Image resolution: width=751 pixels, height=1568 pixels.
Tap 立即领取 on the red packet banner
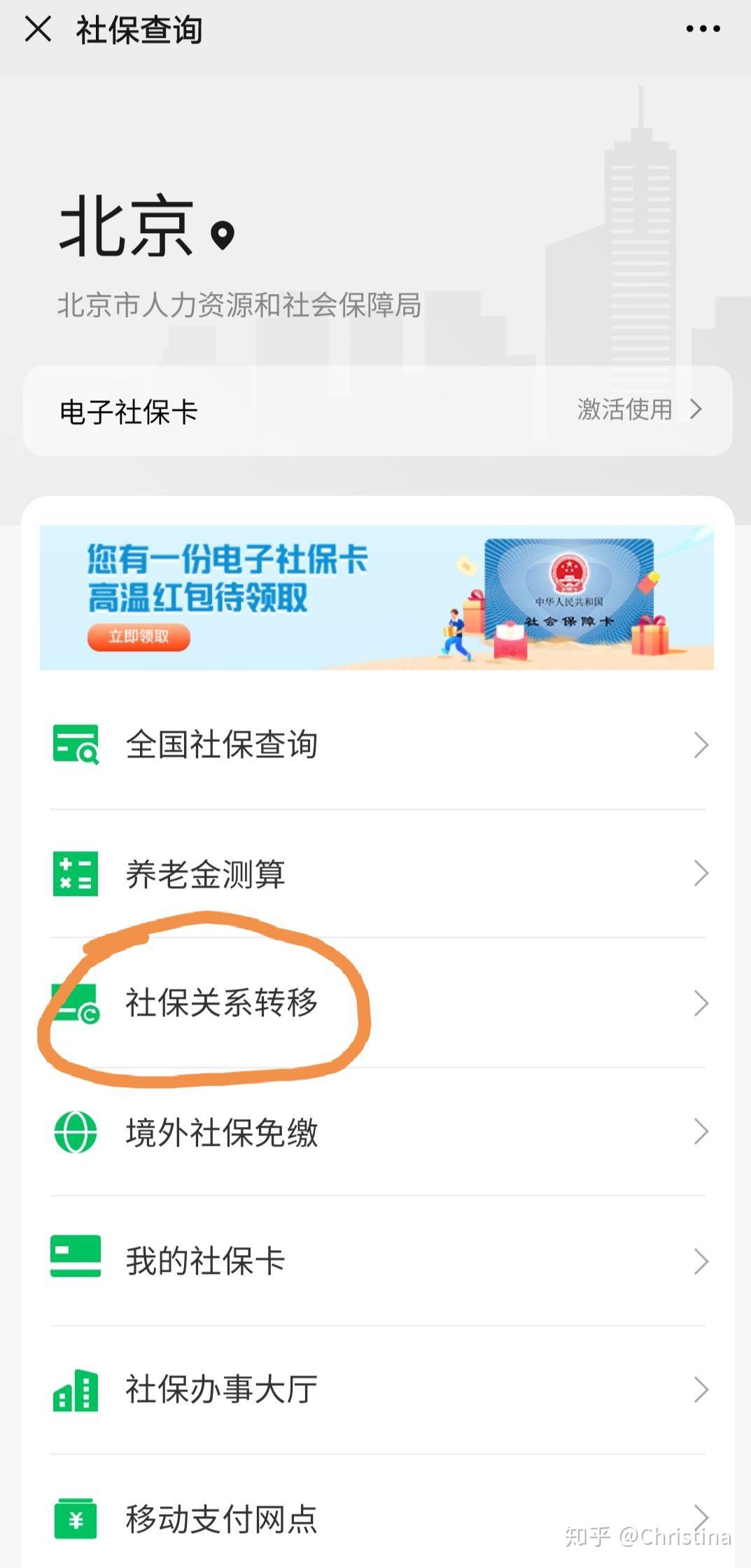[x=139, y=636]
